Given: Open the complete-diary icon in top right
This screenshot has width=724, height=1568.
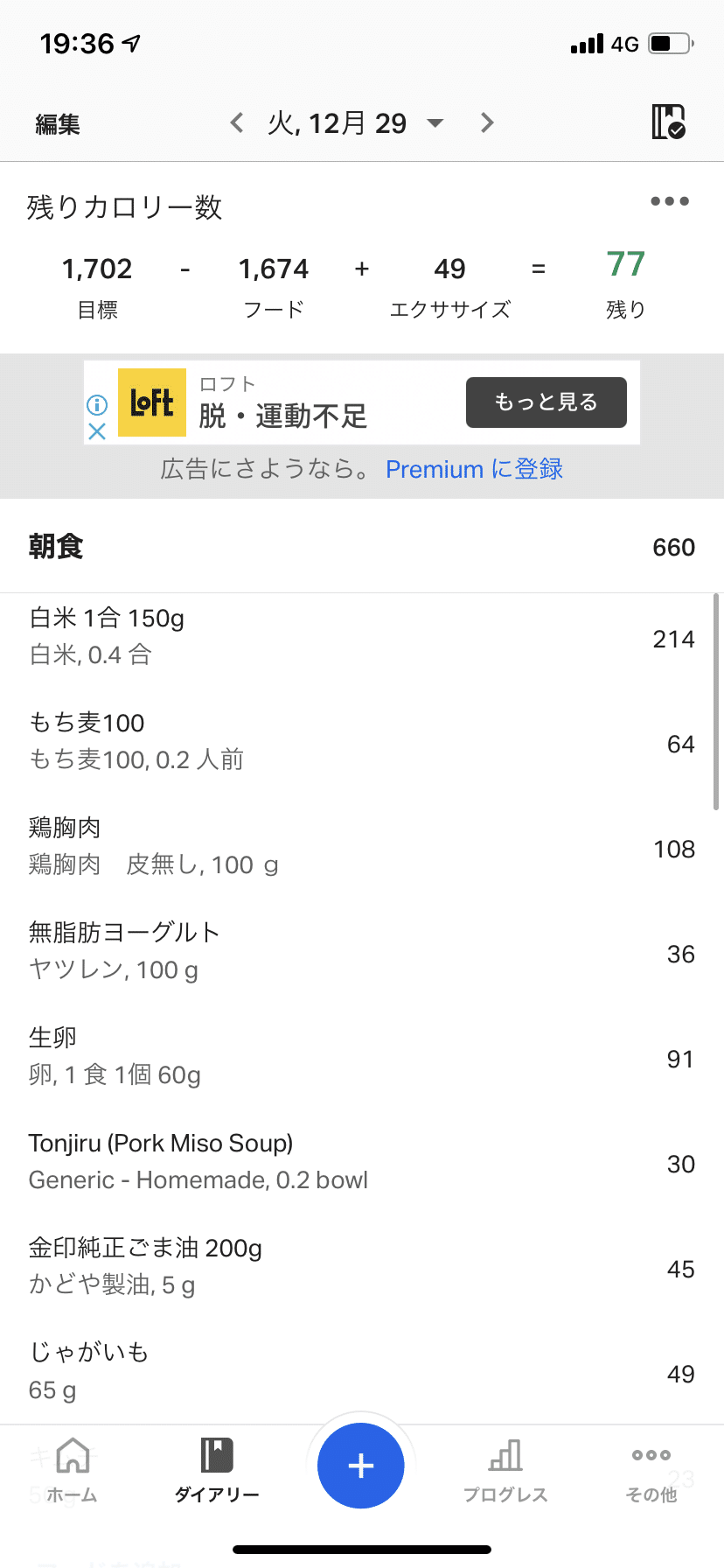Looking at the screenshot, I should (x=669, y=122).
